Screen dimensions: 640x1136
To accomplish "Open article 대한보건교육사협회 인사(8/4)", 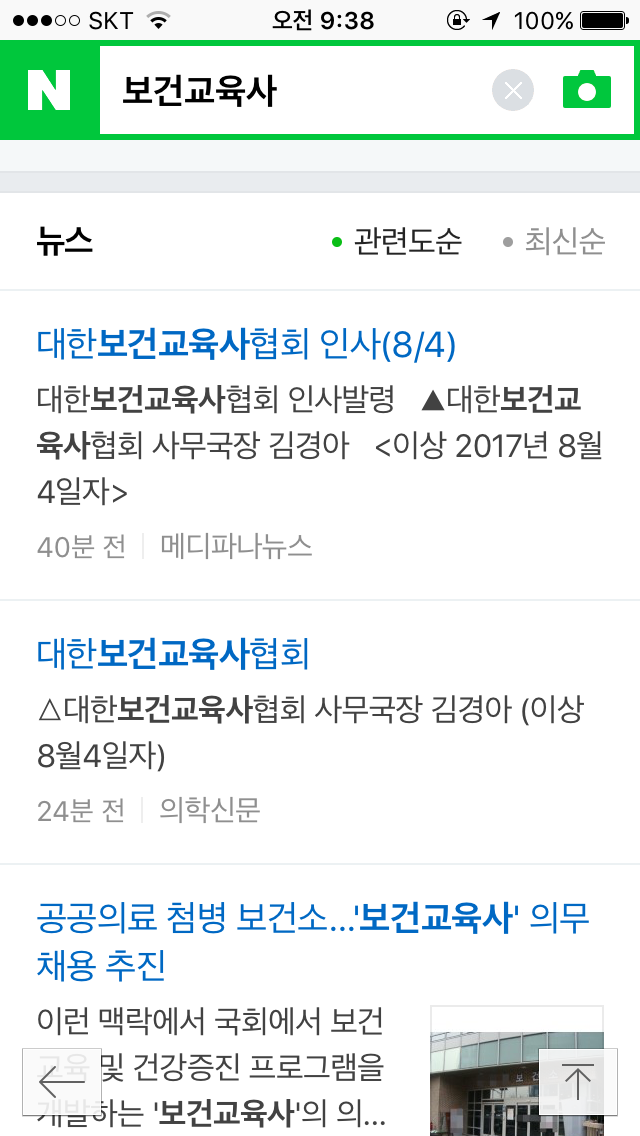I will coord(246,345).
